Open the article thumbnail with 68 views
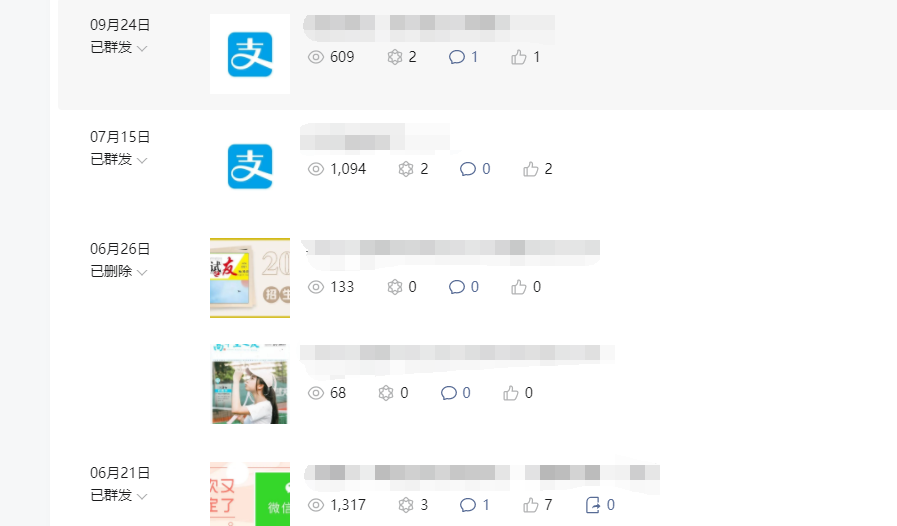The width and height of the screenshot is (897, 526). (x=249, y=385)
